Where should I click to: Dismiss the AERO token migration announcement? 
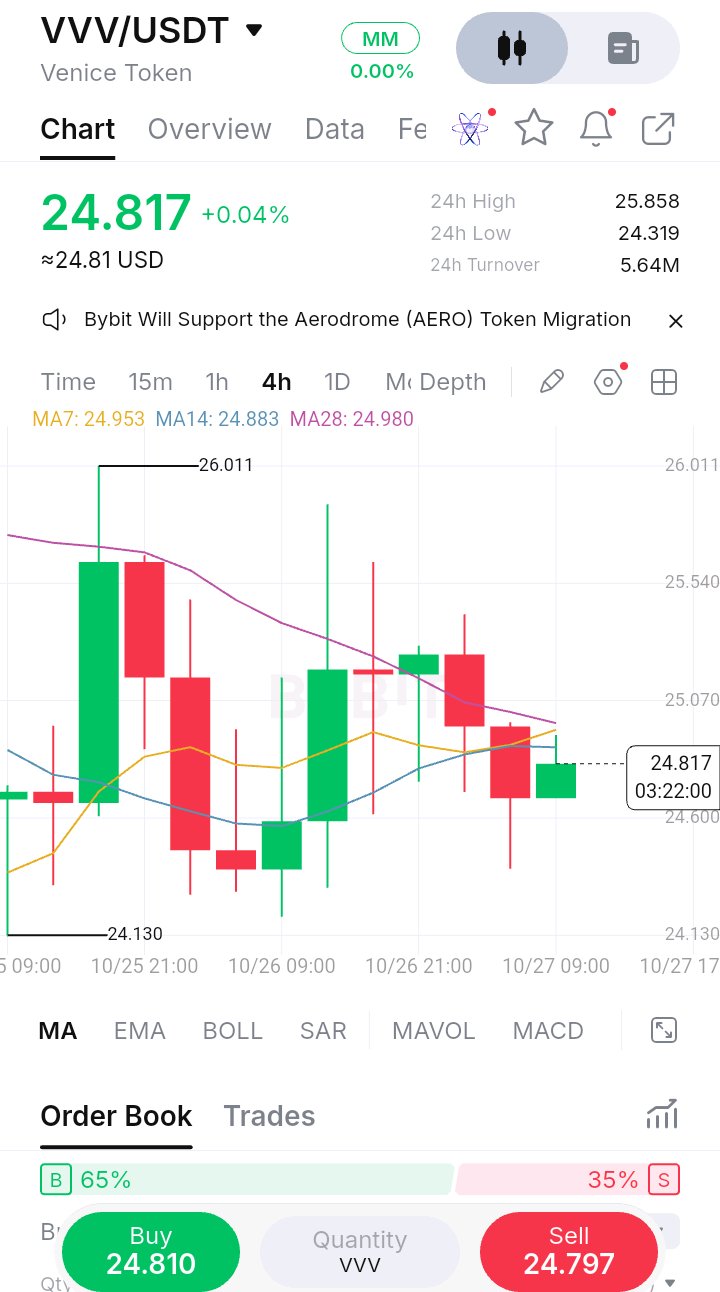click(676, 321)
